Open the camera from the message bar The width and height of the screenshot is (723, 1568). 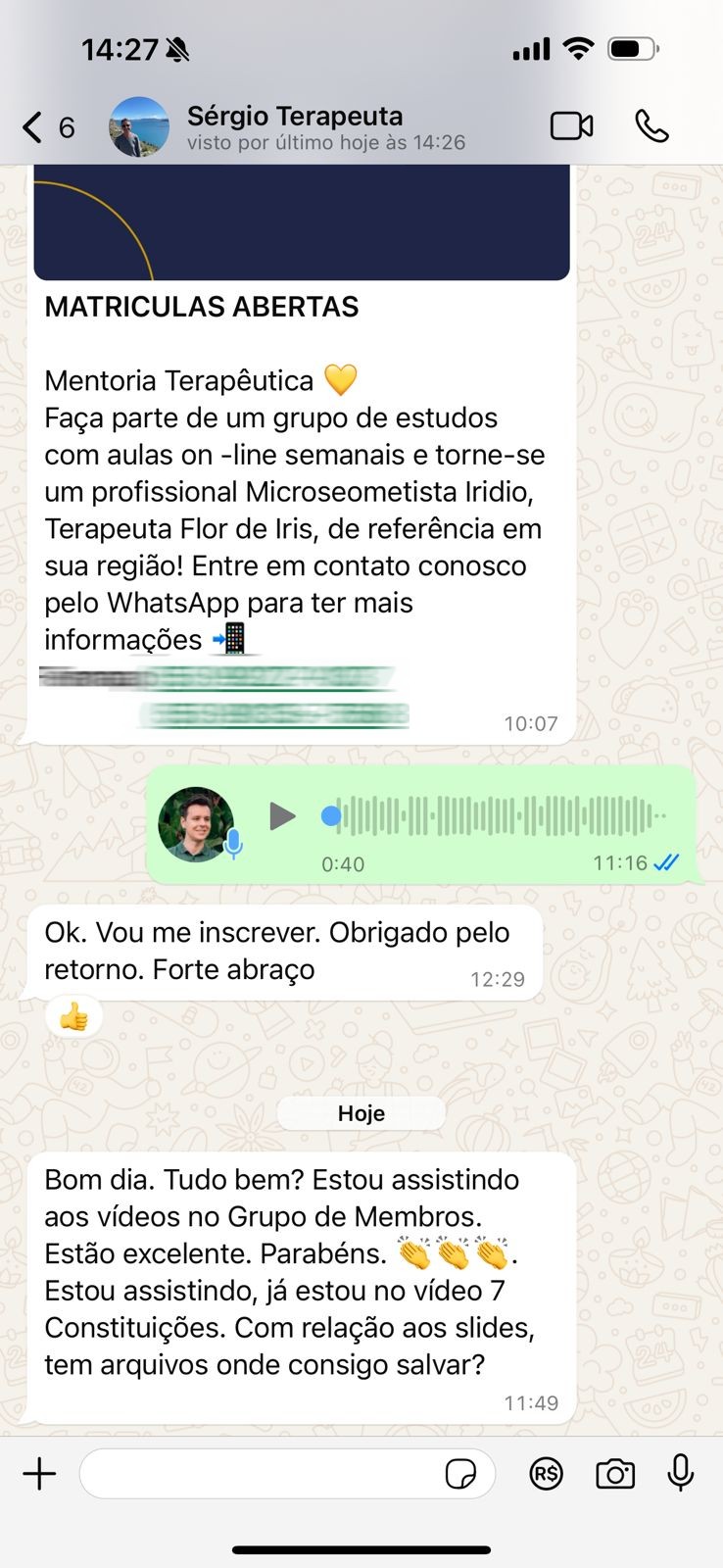pos(614,1473)
